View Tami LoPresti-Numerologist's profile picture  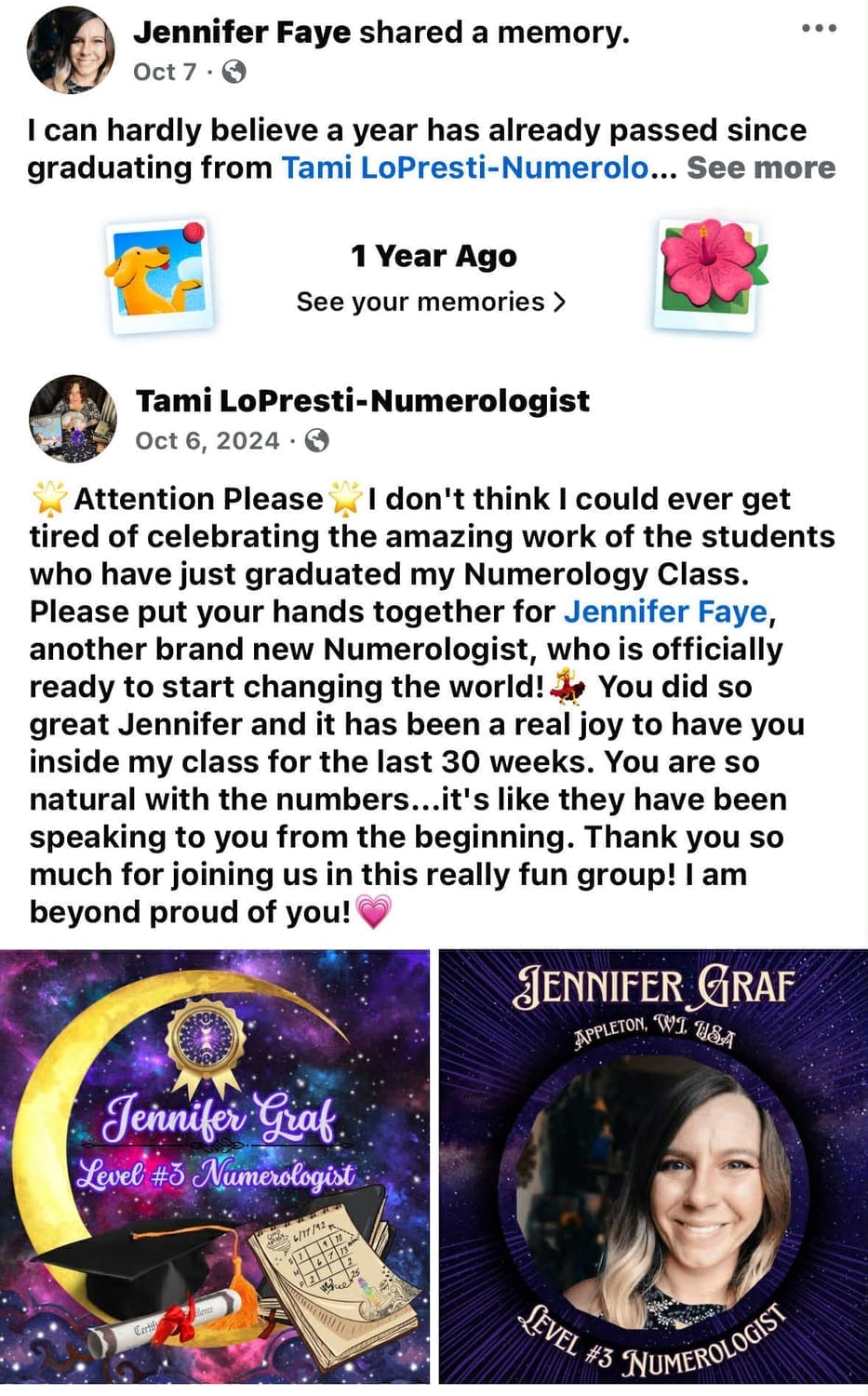[73, 419]
